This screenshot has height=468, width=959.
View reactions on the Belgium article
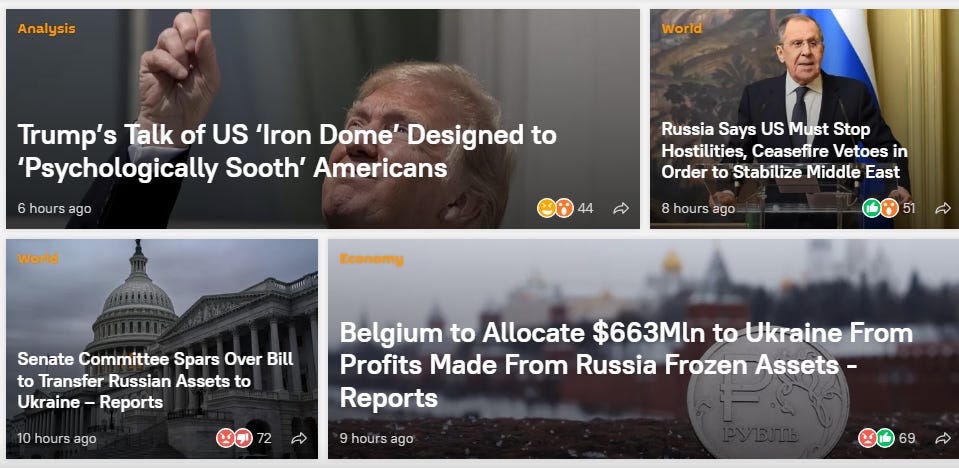tap(887, 438)
